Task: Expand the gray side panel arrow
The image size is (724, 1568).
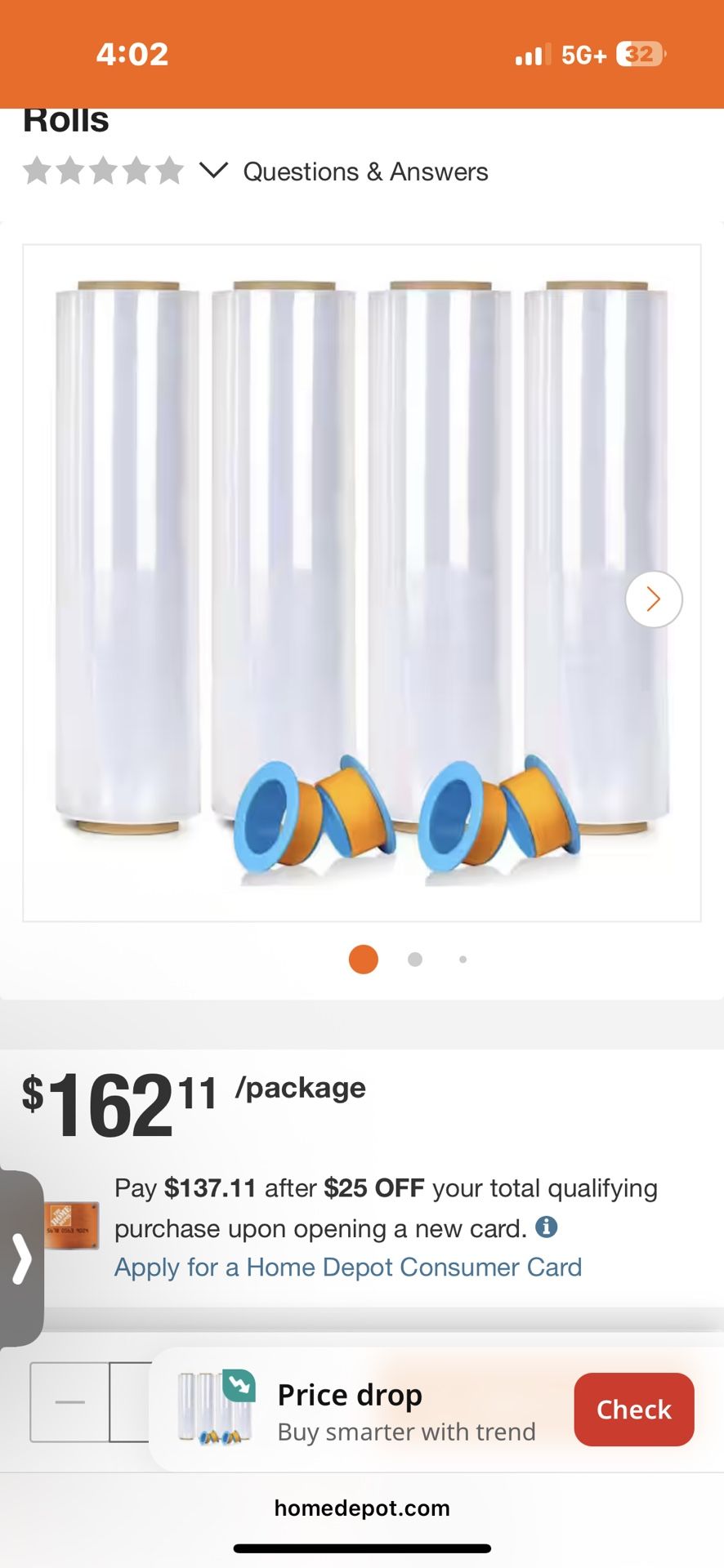Action: pos(21,1258)
